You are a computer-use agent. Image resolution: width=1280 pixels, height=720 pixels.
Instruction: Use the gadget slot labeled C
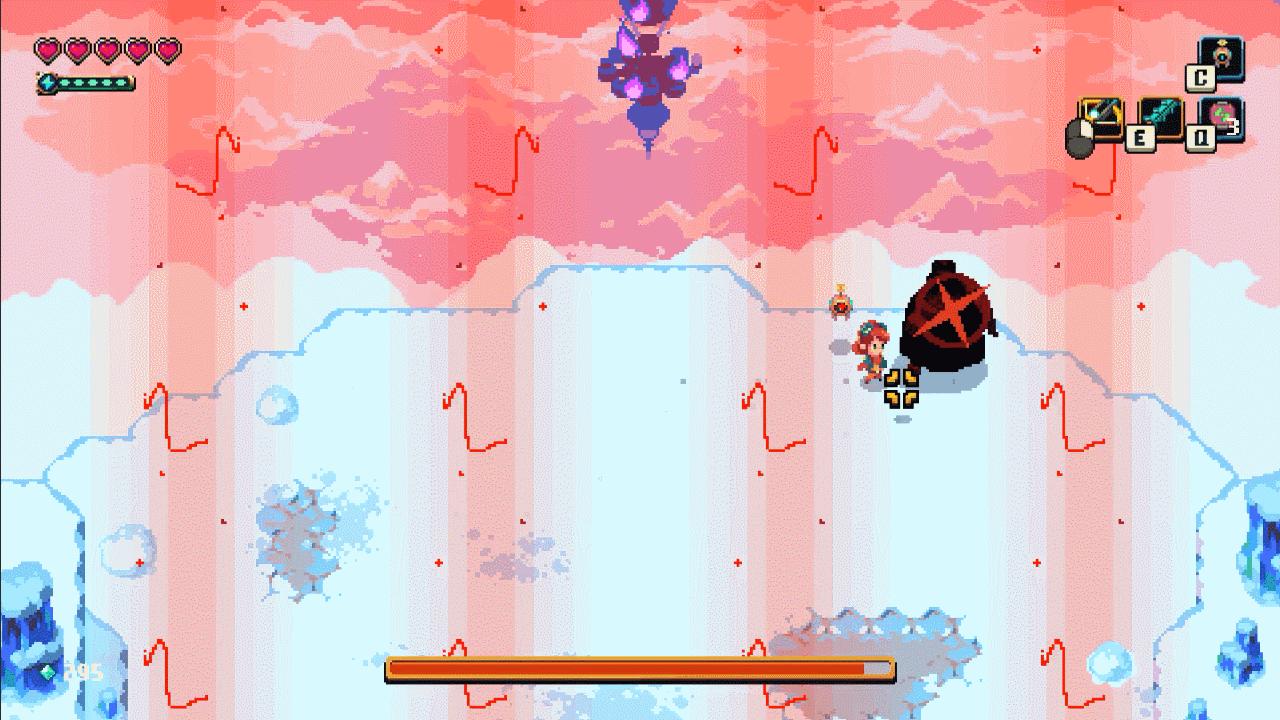(x=1221, y=58)
